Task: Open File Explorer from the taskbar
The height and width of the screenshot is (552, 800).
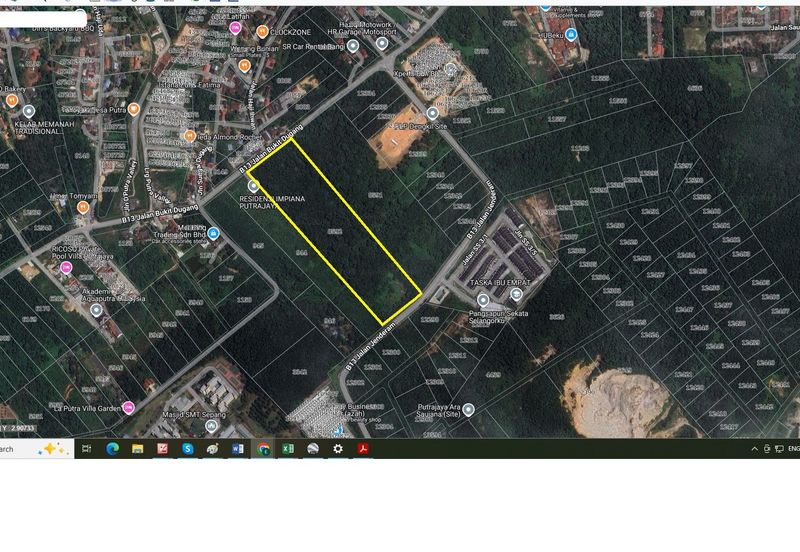Action: coord(137,449)
